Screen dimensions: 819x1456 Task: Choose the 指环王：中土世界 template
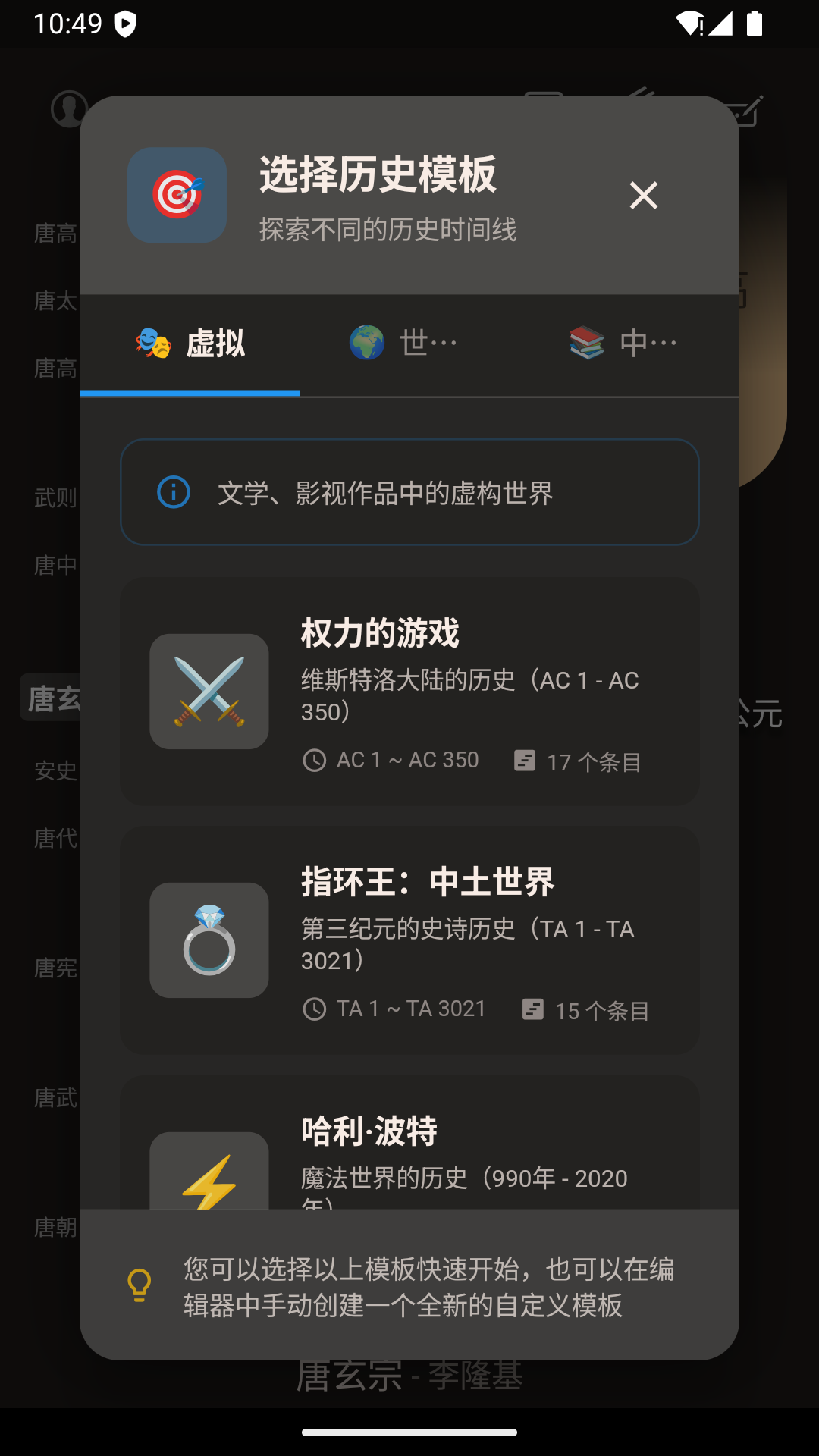[x=409, y=940]
